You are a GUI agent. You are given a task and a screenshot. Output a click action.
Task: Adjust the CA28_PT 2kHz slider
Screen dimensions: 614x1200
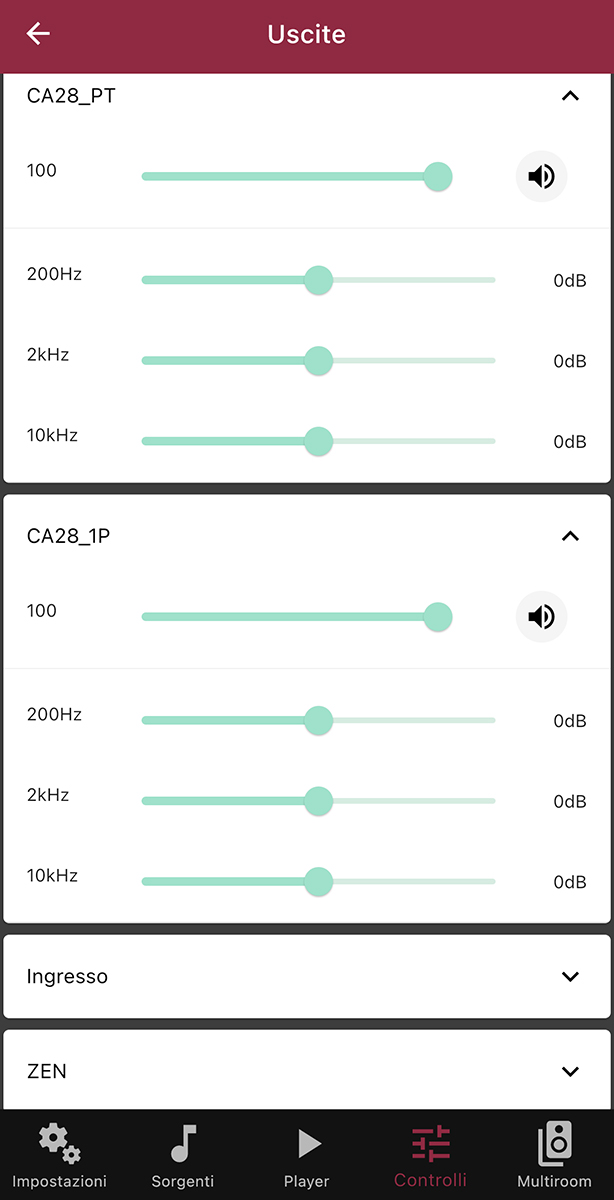(318, 360)
